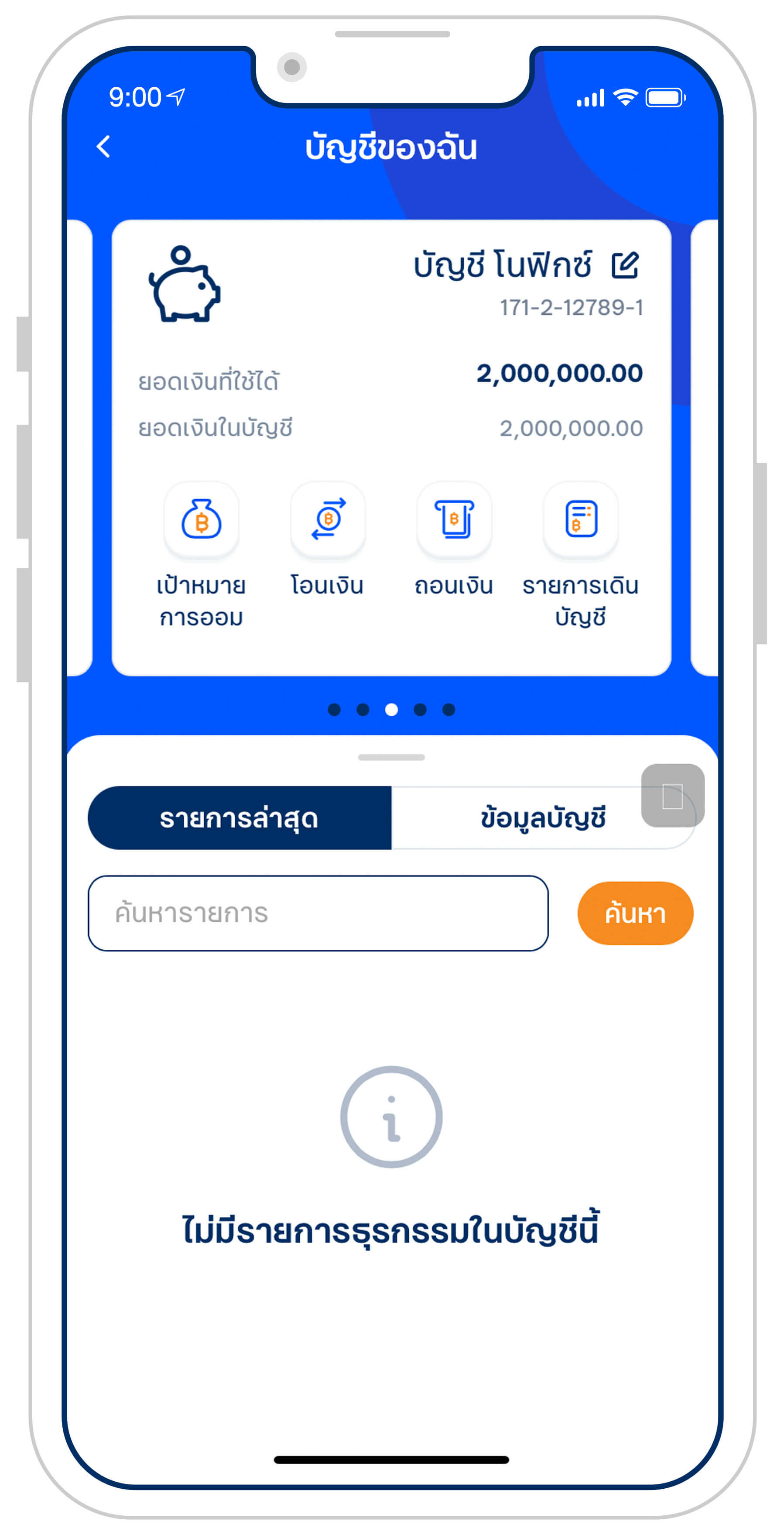
Task: Tap the orange ค้นหา button
Action: pos(635,913)
